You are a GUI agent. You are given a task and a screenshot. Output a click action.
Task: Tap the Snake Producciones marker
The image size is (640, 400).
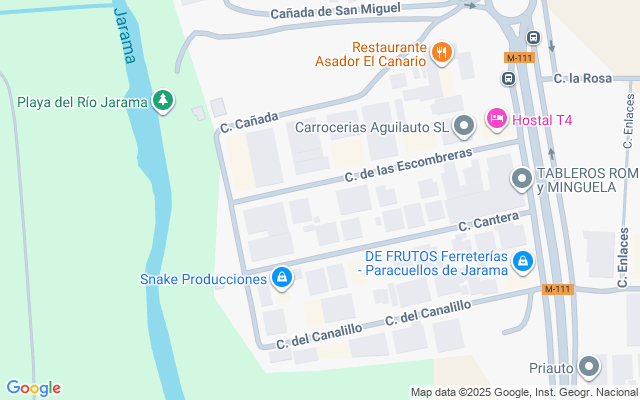282,278
